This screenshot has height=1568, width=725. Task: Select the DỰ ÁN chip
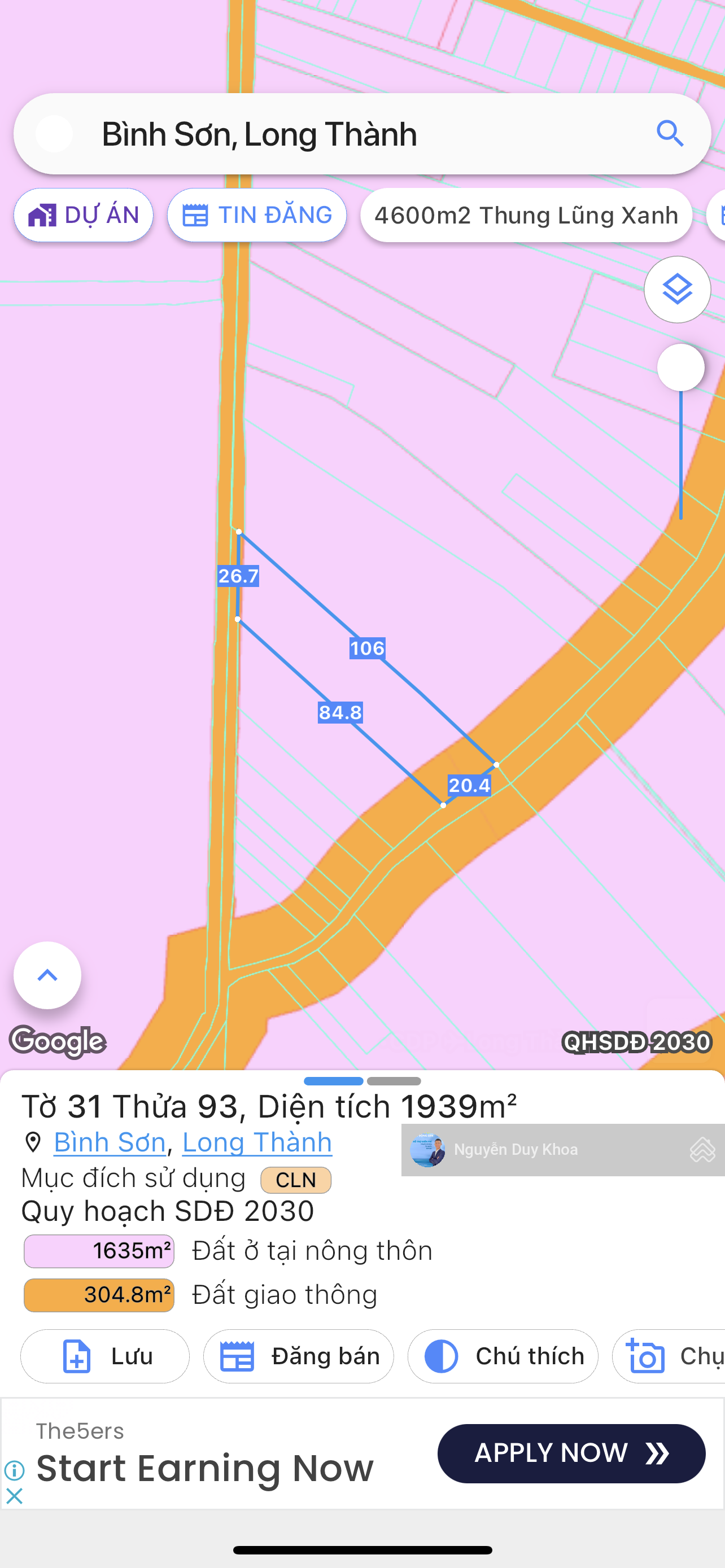(x=84, y=216)
